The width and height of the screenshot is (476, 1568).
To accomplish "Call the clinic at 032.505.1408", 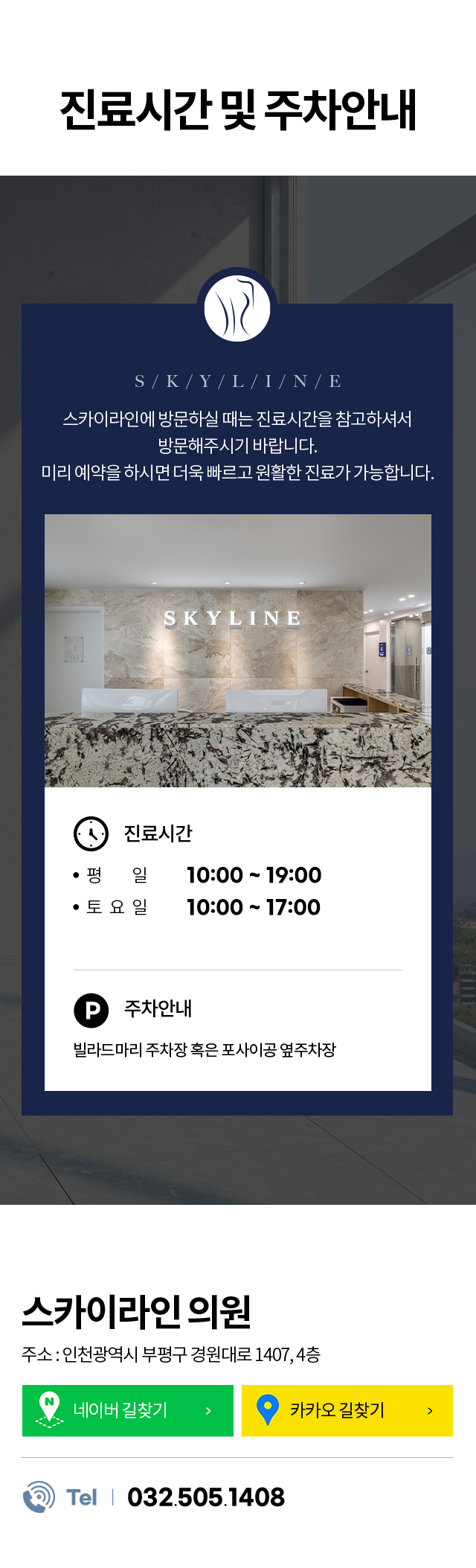I will pos(205,1497).
